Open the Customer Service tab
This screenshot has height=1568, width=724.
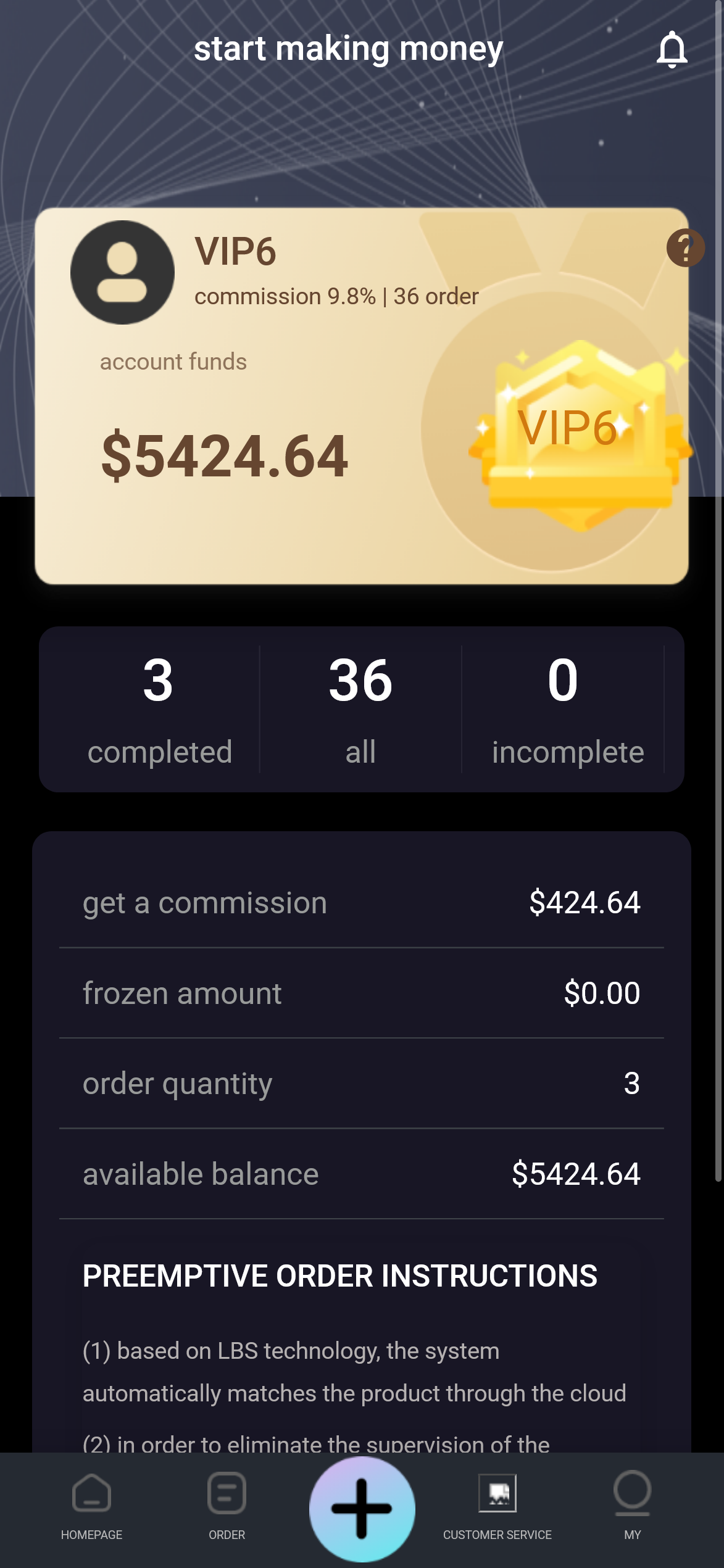click(x=497, y=1506)
